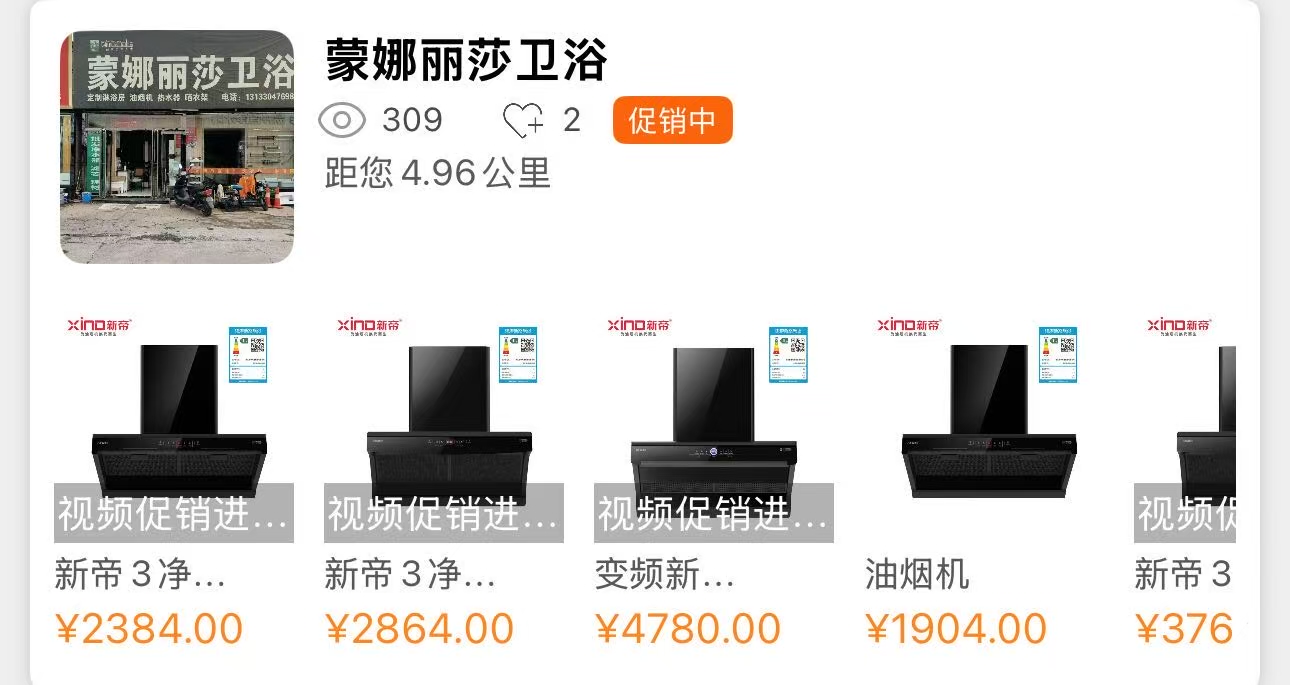Tap the heart icon to favorite the store
The width and height of the screenshot is (1290, 685).
click(x=522, y=121)
